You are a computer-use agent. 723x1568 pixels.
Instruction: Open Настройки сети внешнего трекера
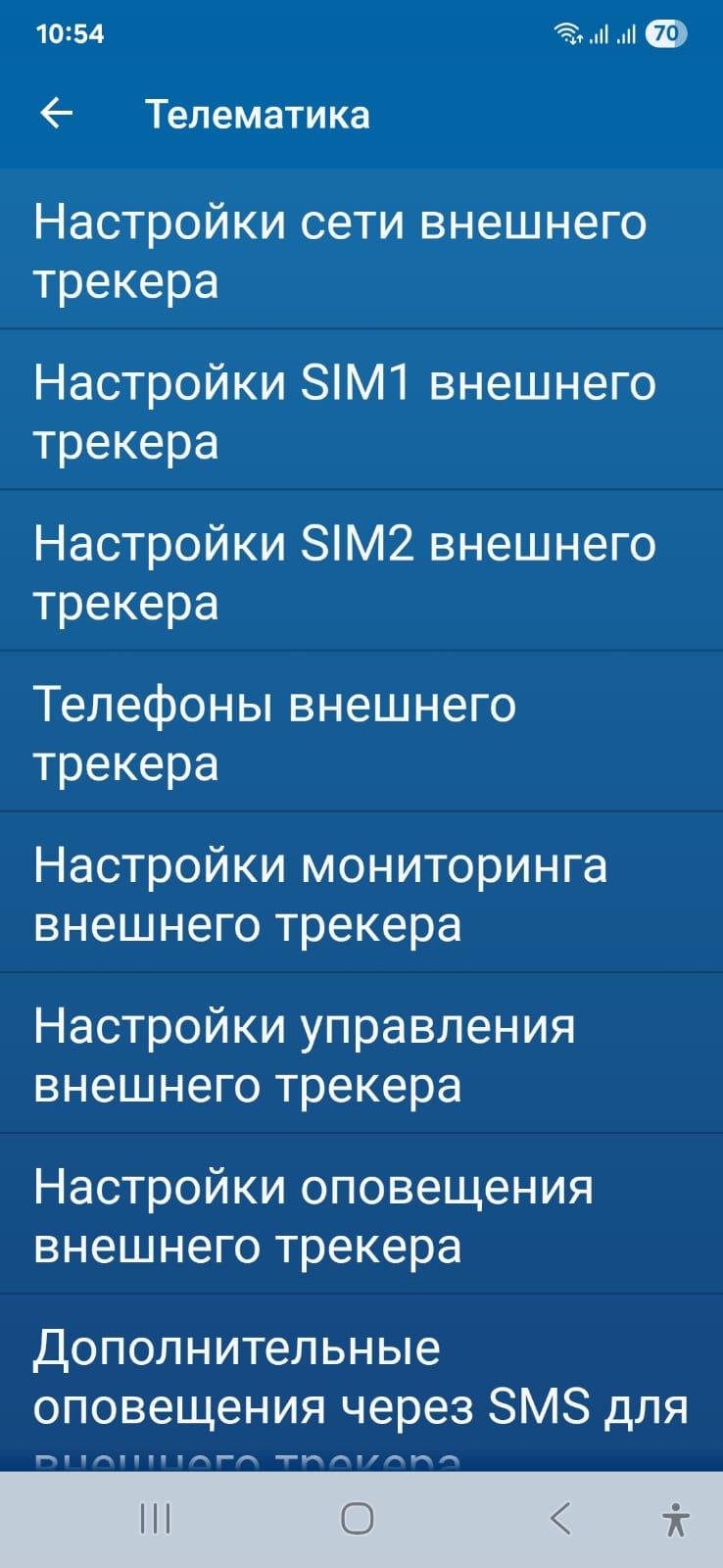[x=361, y=250]
